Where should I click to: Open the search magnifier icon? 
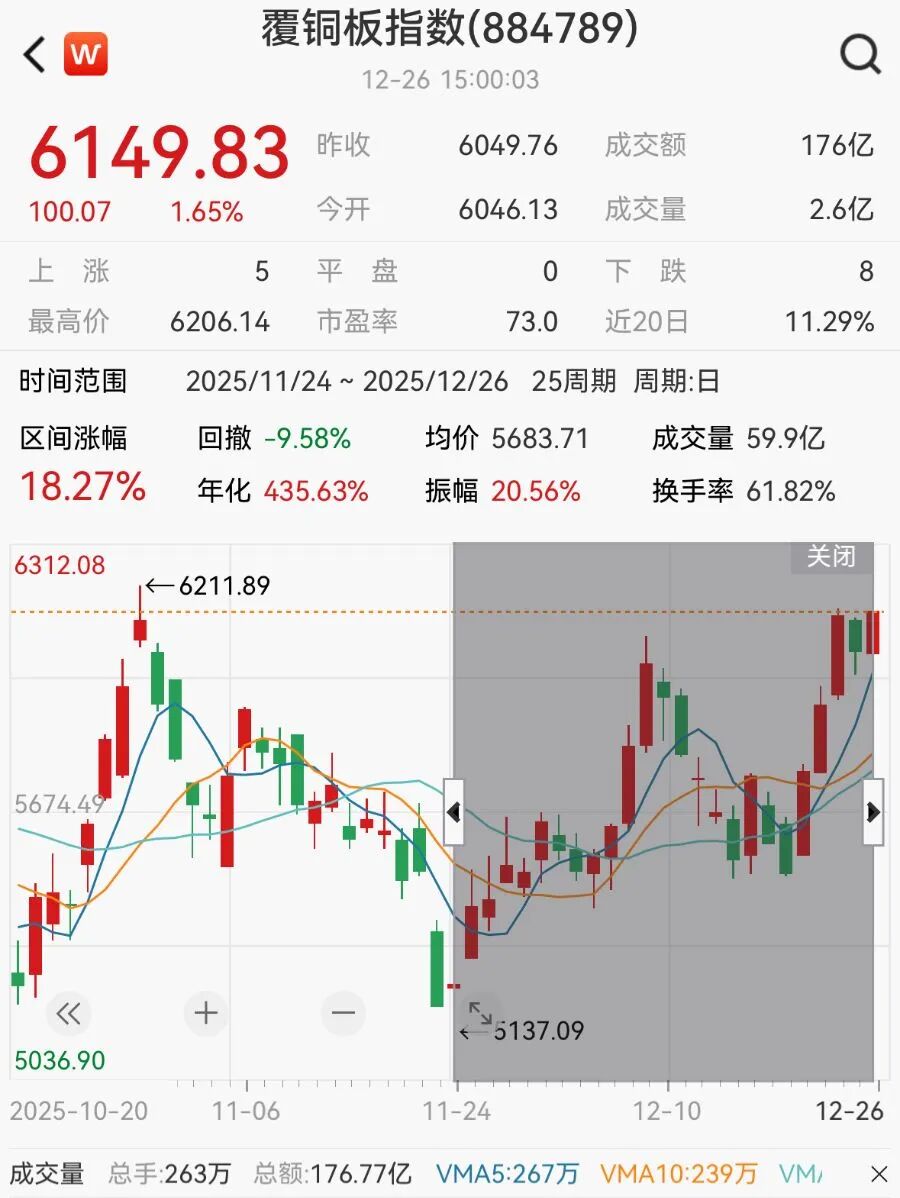coord(859,55)
